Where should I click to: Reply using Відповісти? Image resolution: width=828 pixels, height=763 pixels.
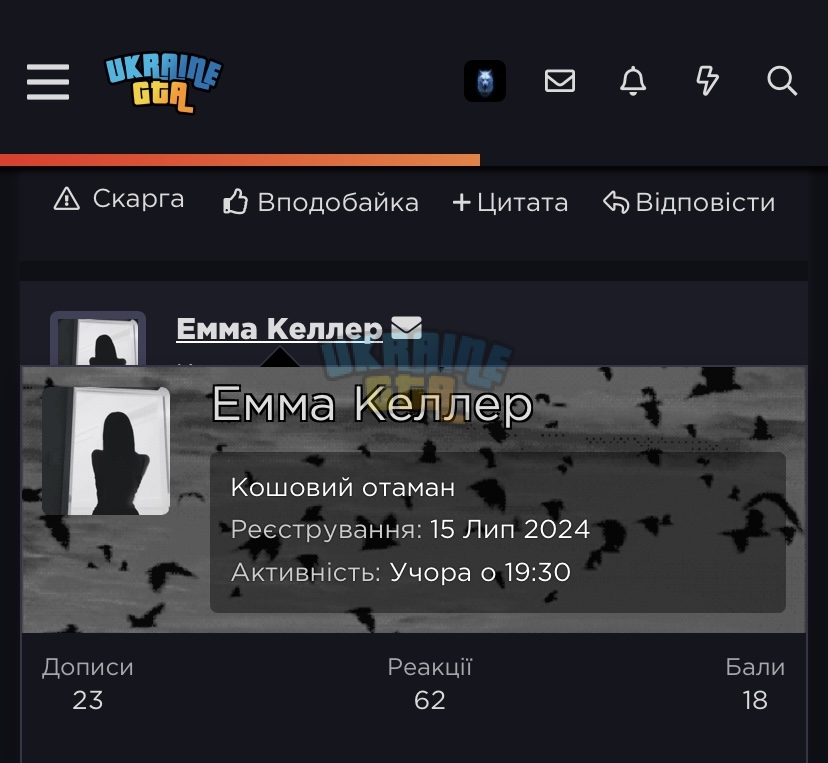[689, 202]
